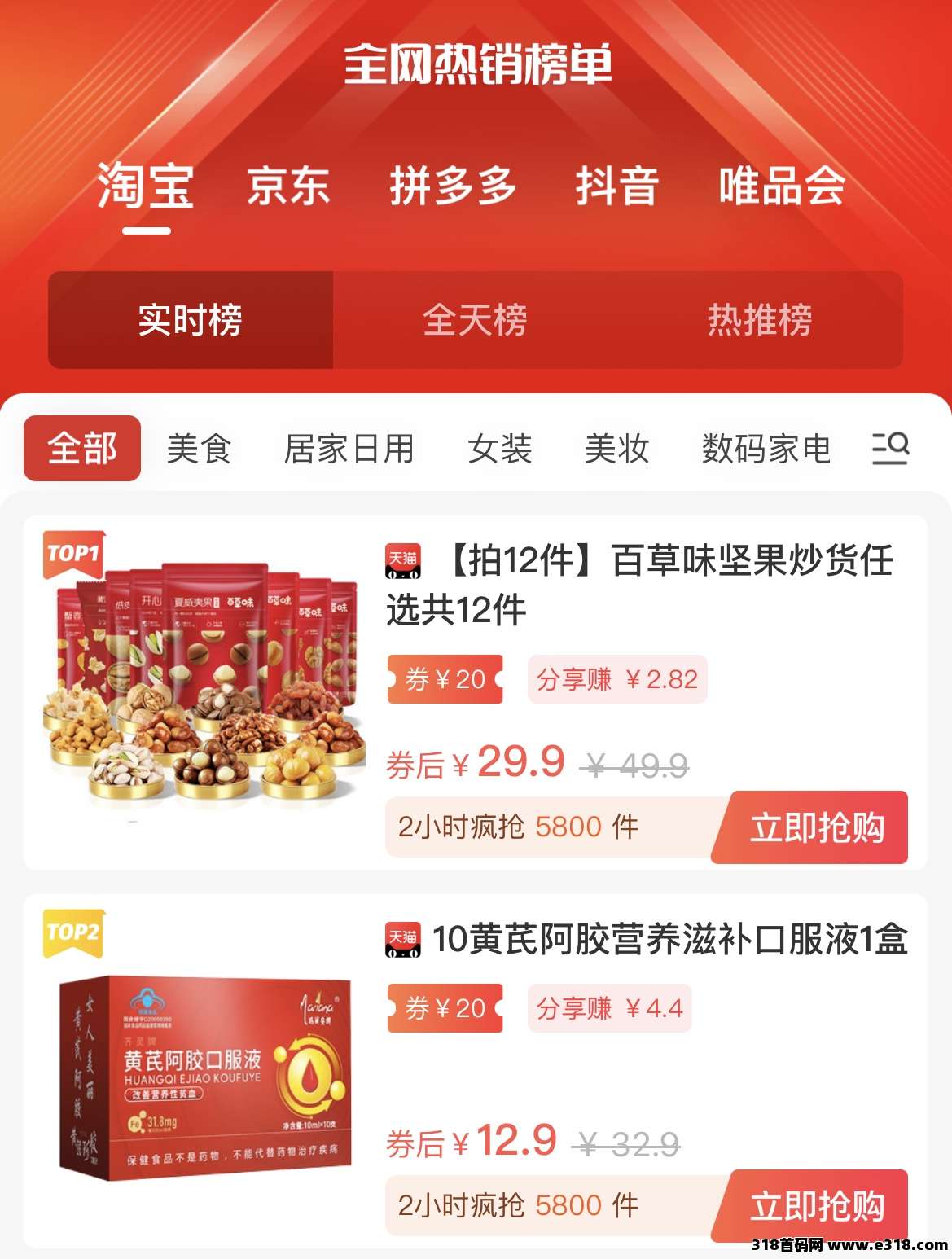This screenshot has width=952, height=1259.
Task: Show the 热推榜 ranking
Action: coord(759,320)
